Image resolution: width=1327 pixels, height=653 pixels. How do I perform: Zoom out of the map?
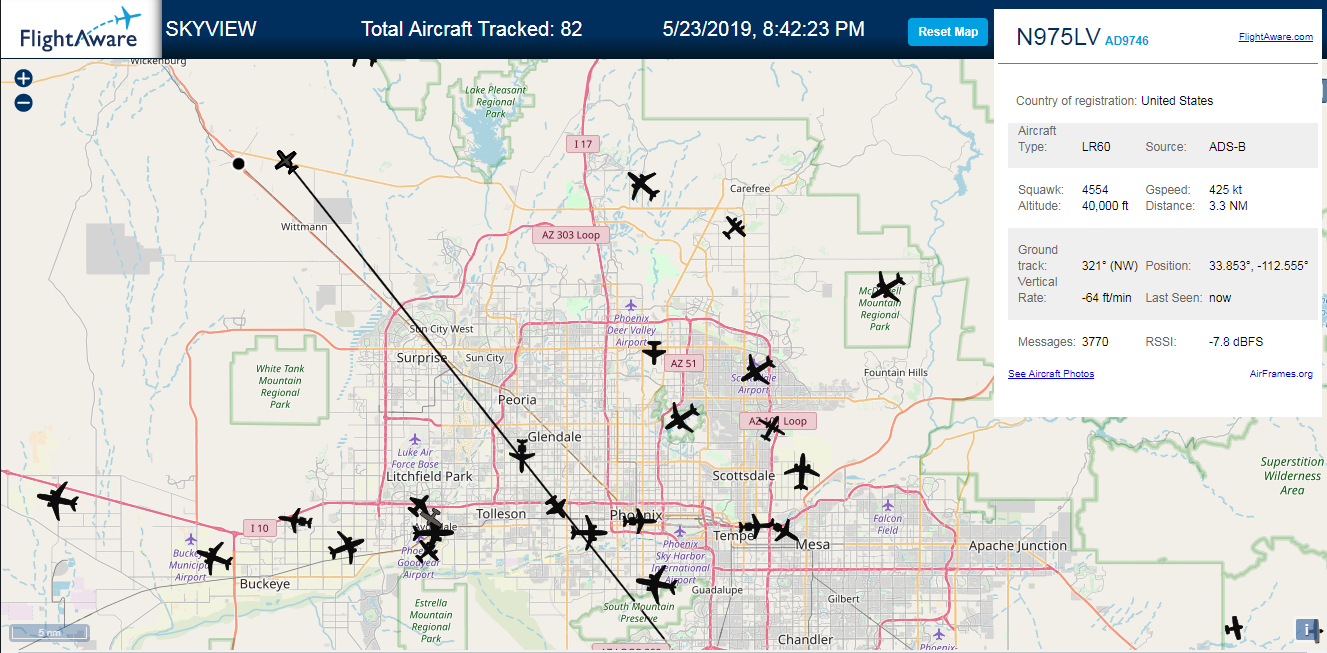click(x=24, y=102)
